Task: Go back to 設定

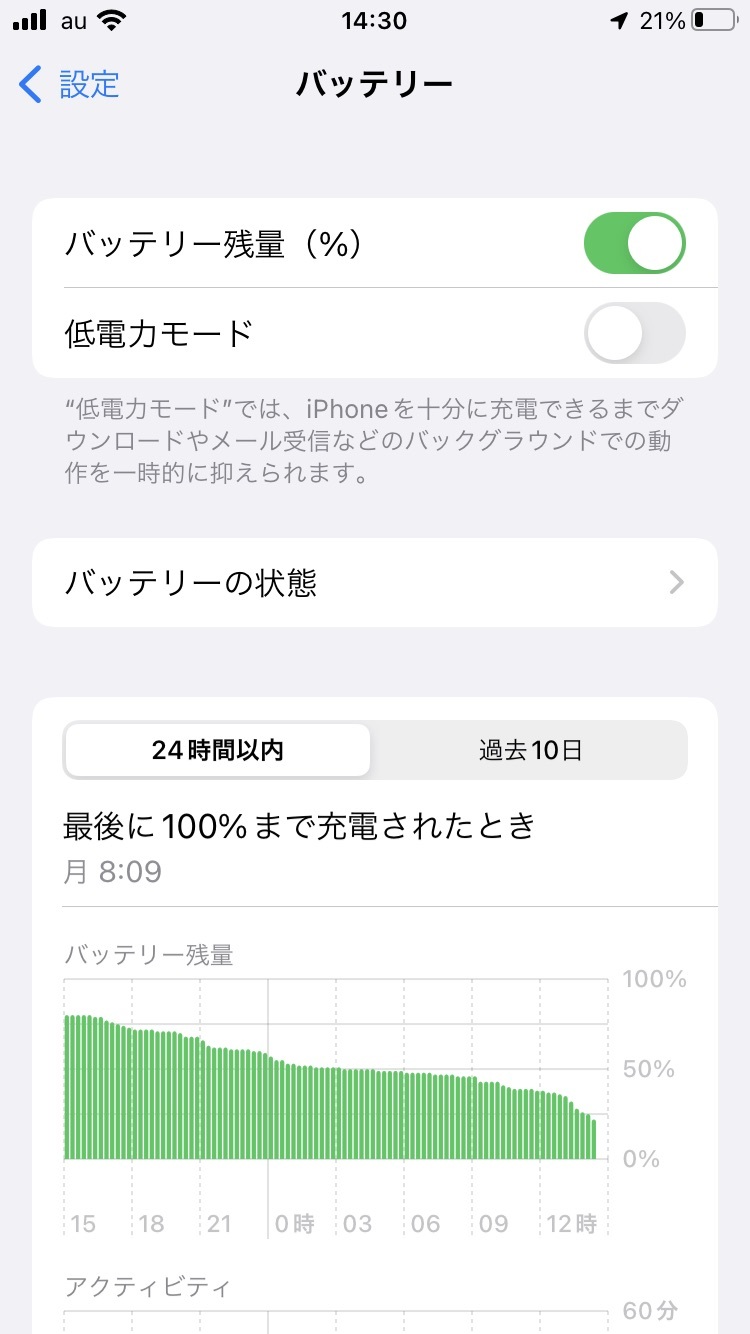Action: coord(69,84)
